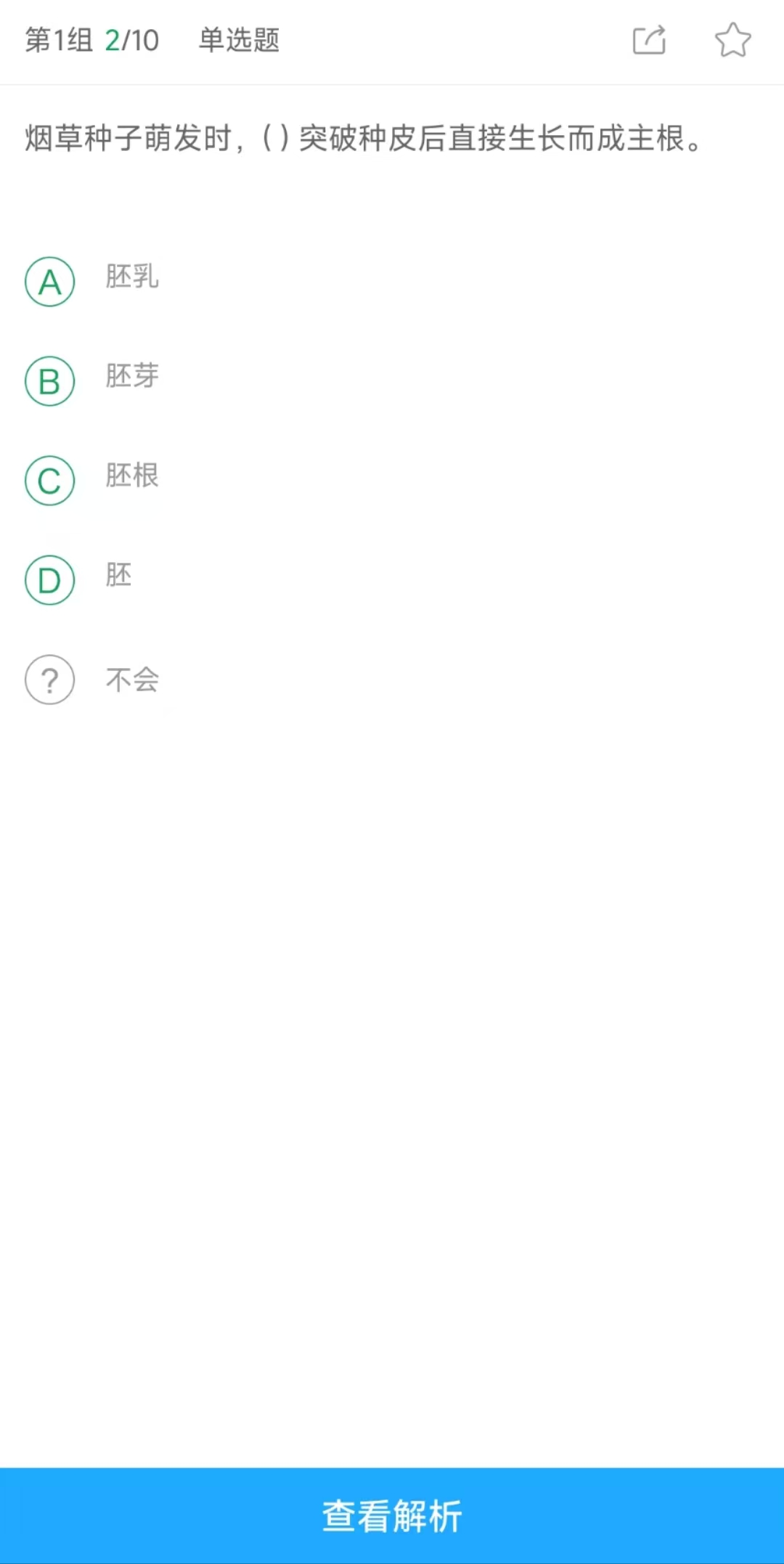This screenshot has width=784, height=1564.
Task: Select answer A 胚乳
Action: click(50, 282)
